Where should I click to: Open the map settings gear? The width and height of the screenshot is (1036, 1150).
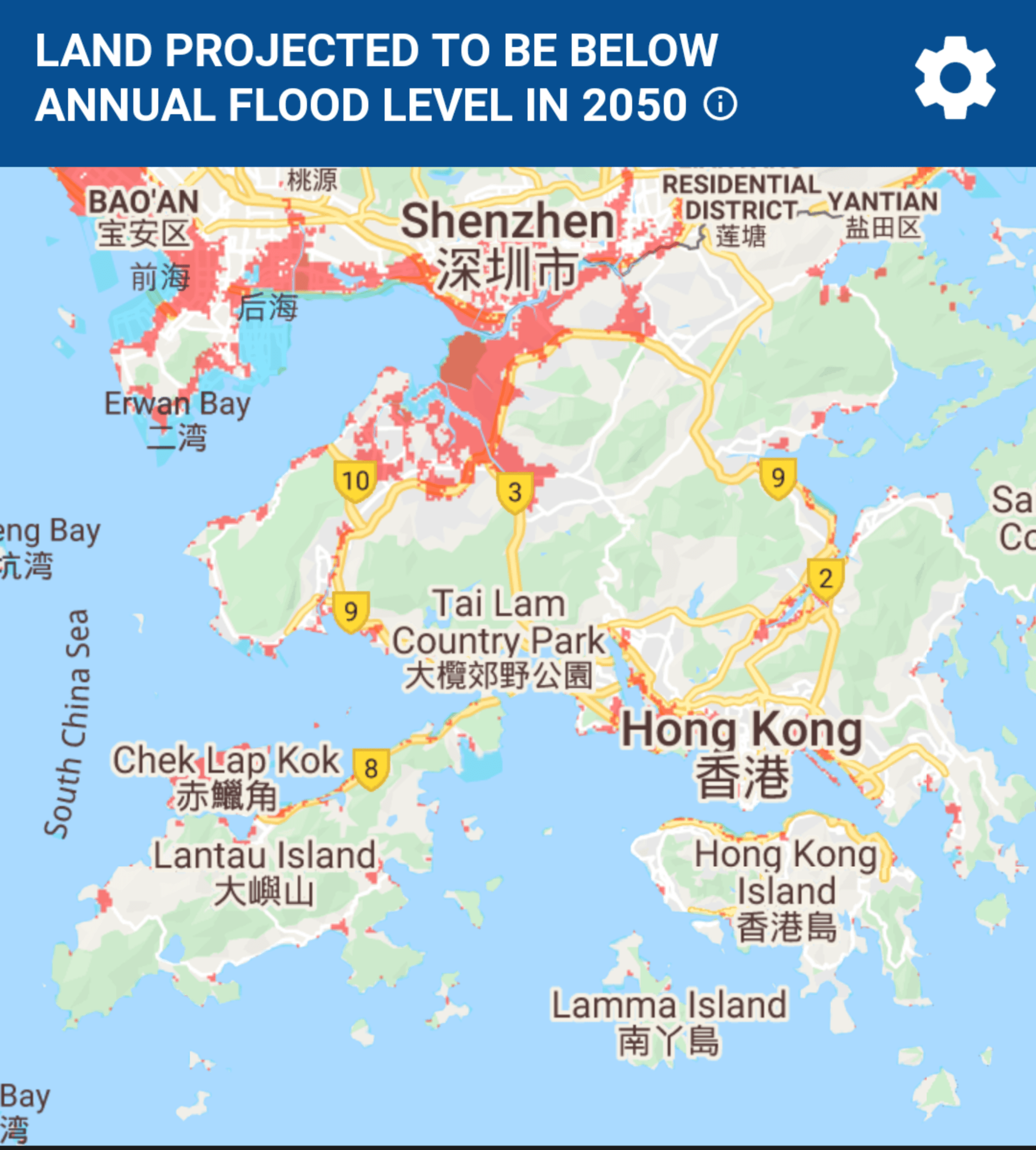pos(955,78)
